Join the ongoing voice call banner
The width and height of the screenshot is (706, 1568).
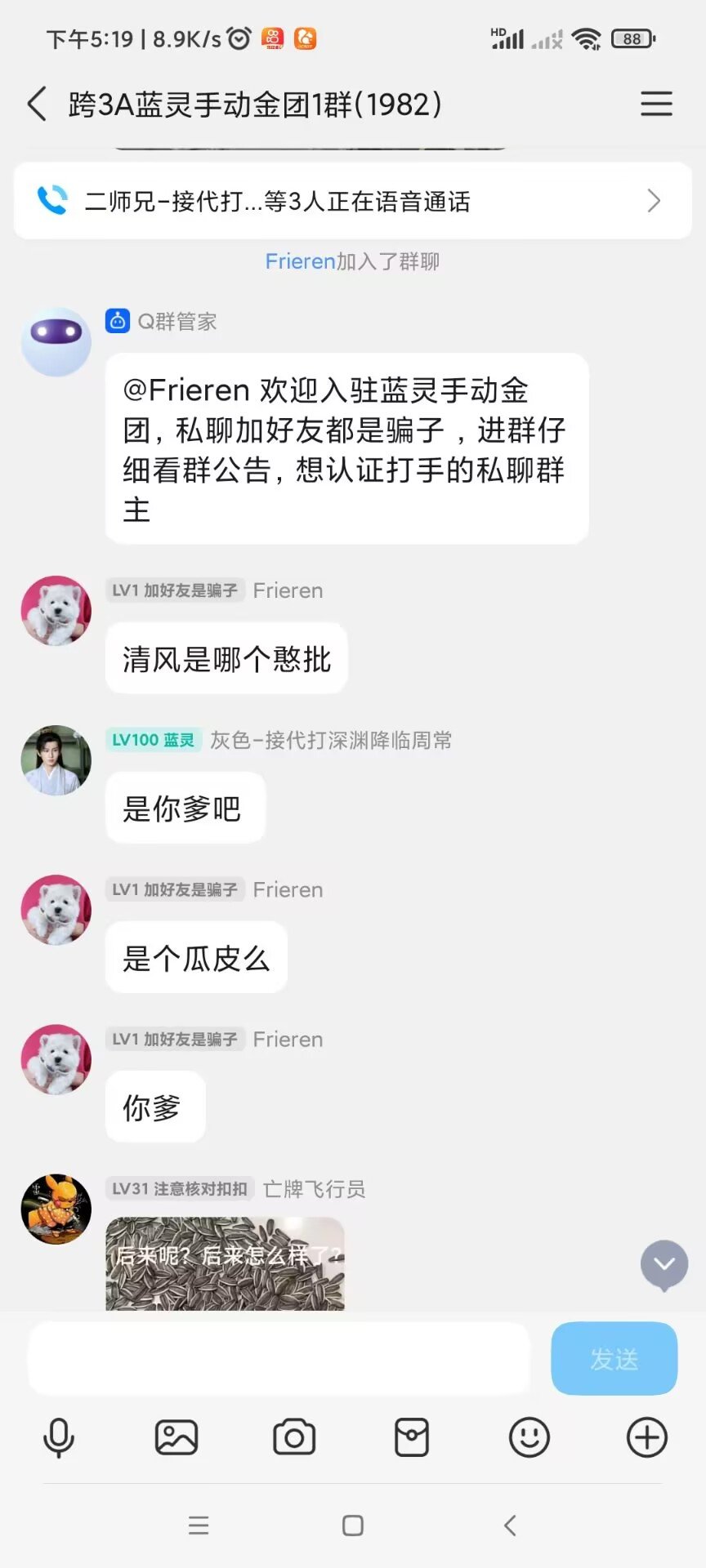(x=352, y=201)
